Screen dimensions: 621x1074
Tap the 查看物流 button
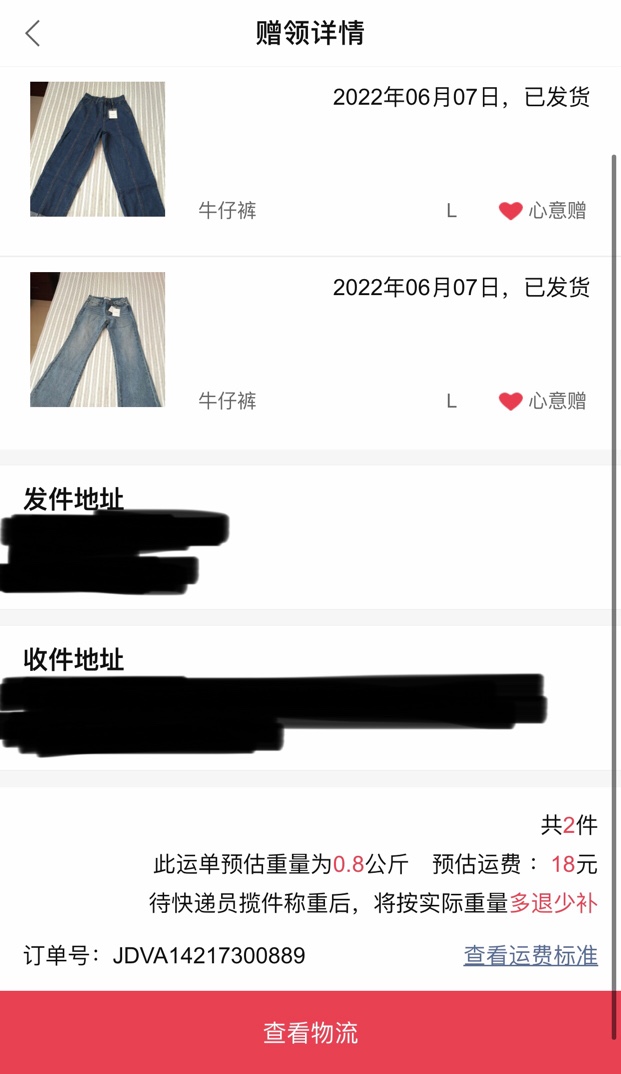(310, 1033)
